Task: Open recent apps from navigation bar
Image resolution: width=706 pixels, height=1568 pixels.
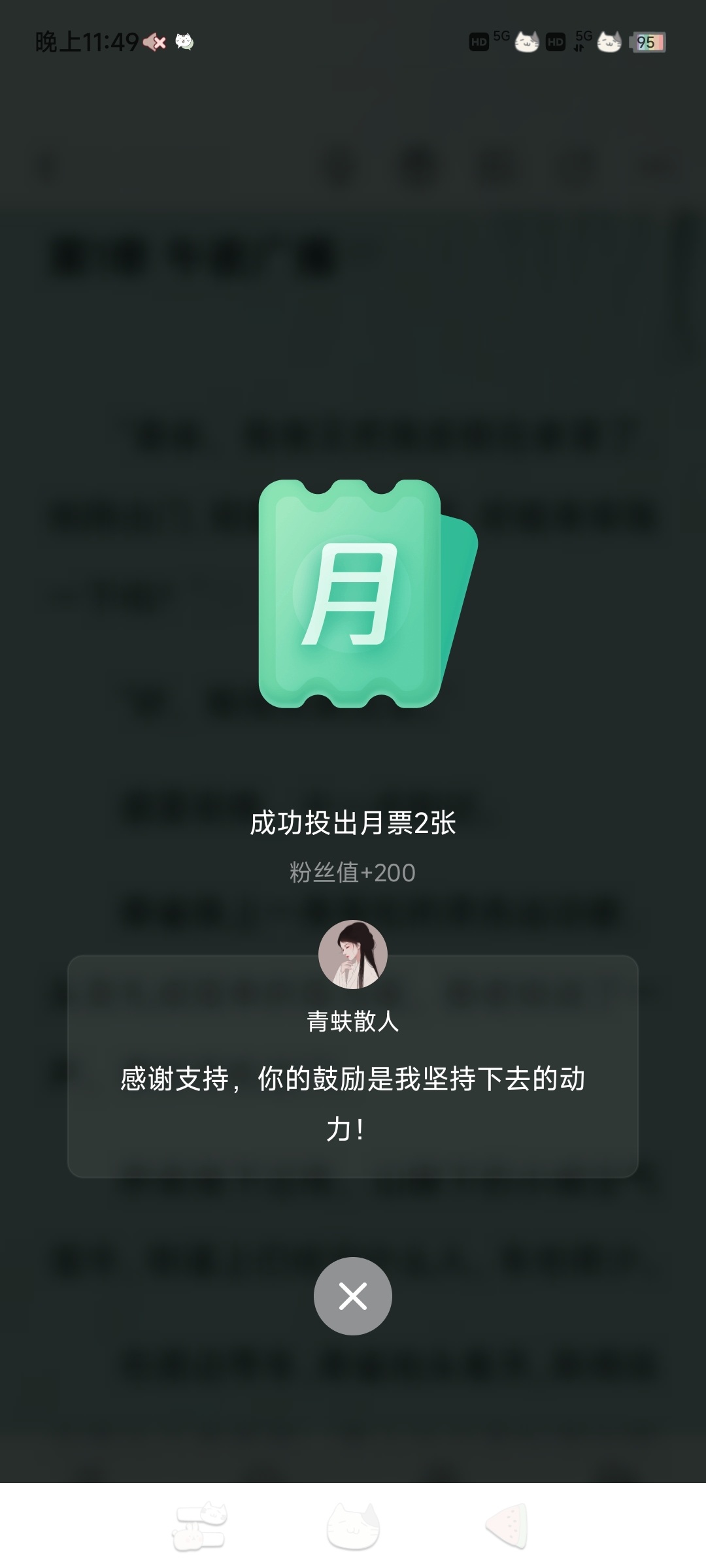Action: [199, 1526]
